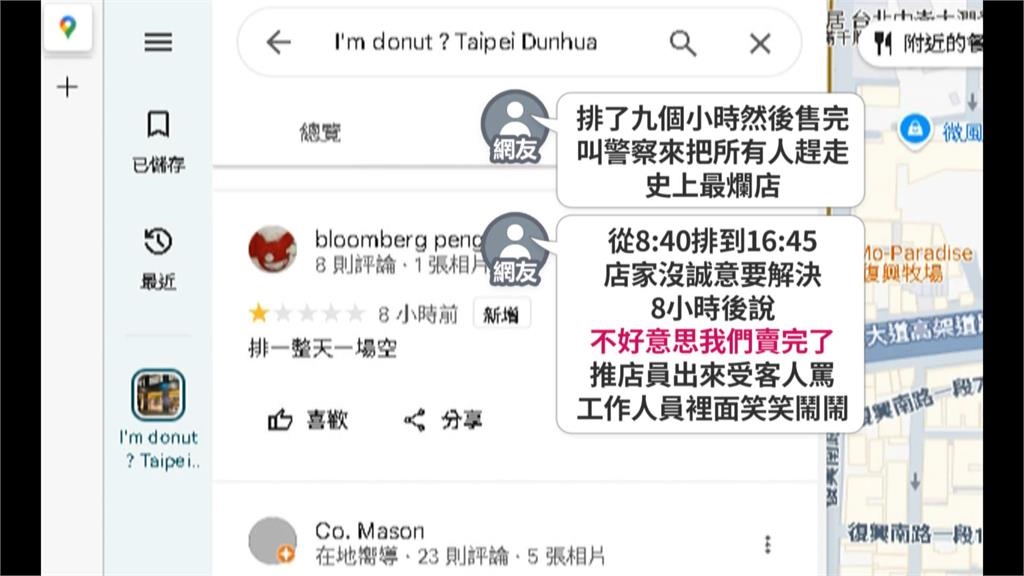Tap the magnifier search icon
The image size is (1024, 576).
point(683,42)
